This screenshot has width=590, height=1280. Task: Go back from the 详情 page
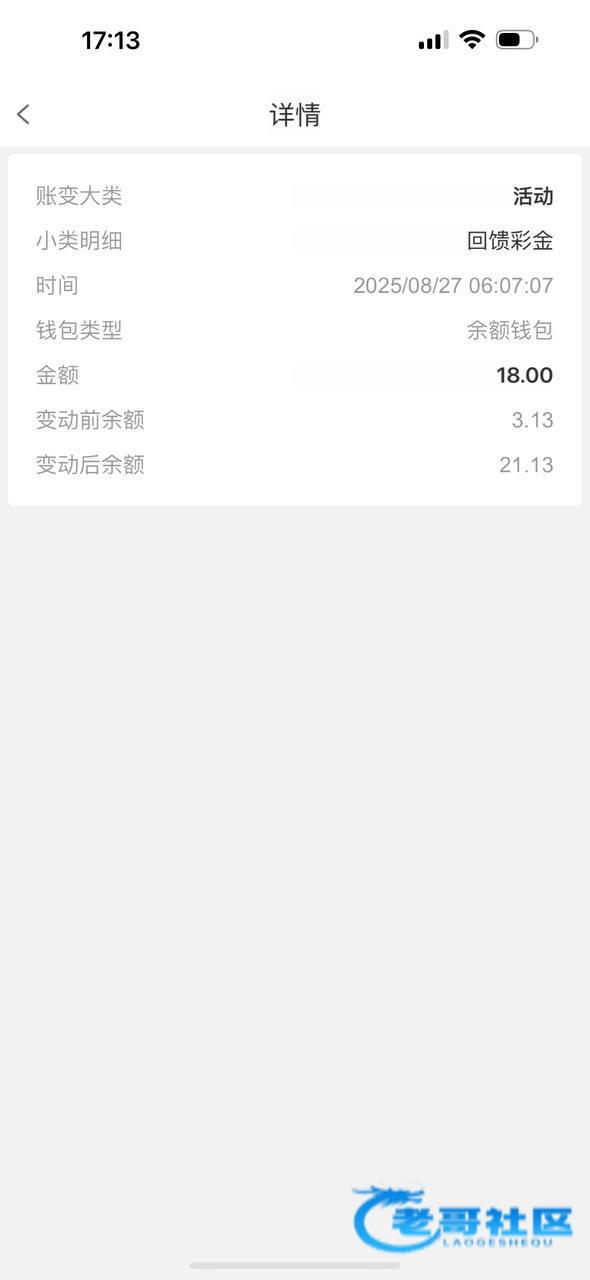click(24, 115)
